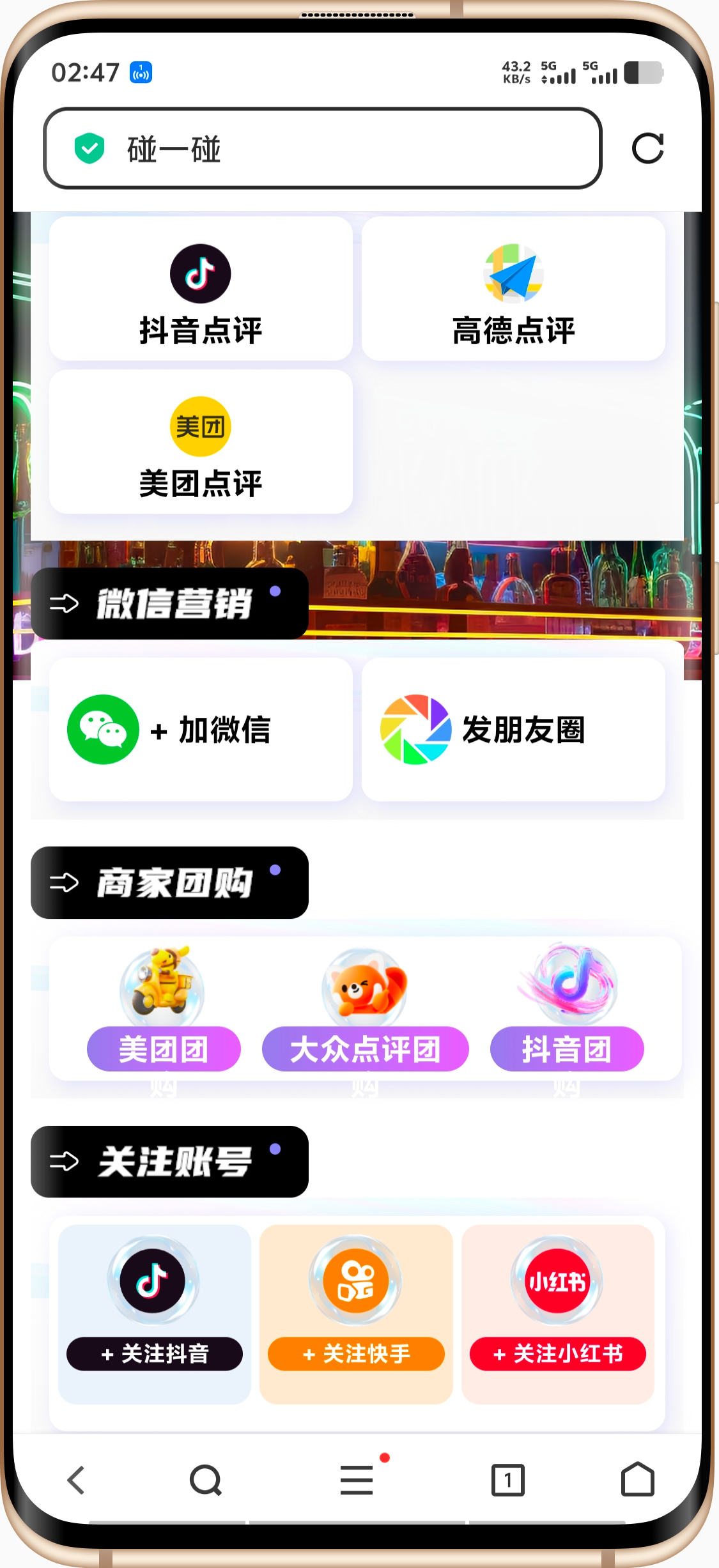Tap + 关注快手 button
This screenshot has height=1568, width=719.
pos(356,1353)
